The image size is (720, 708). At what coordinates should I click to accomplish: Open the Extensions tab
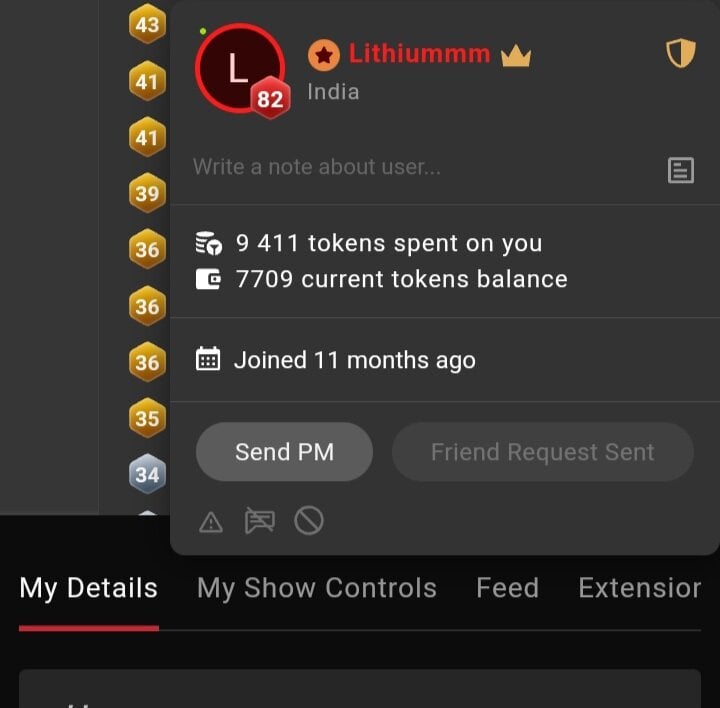coord(640,588)
